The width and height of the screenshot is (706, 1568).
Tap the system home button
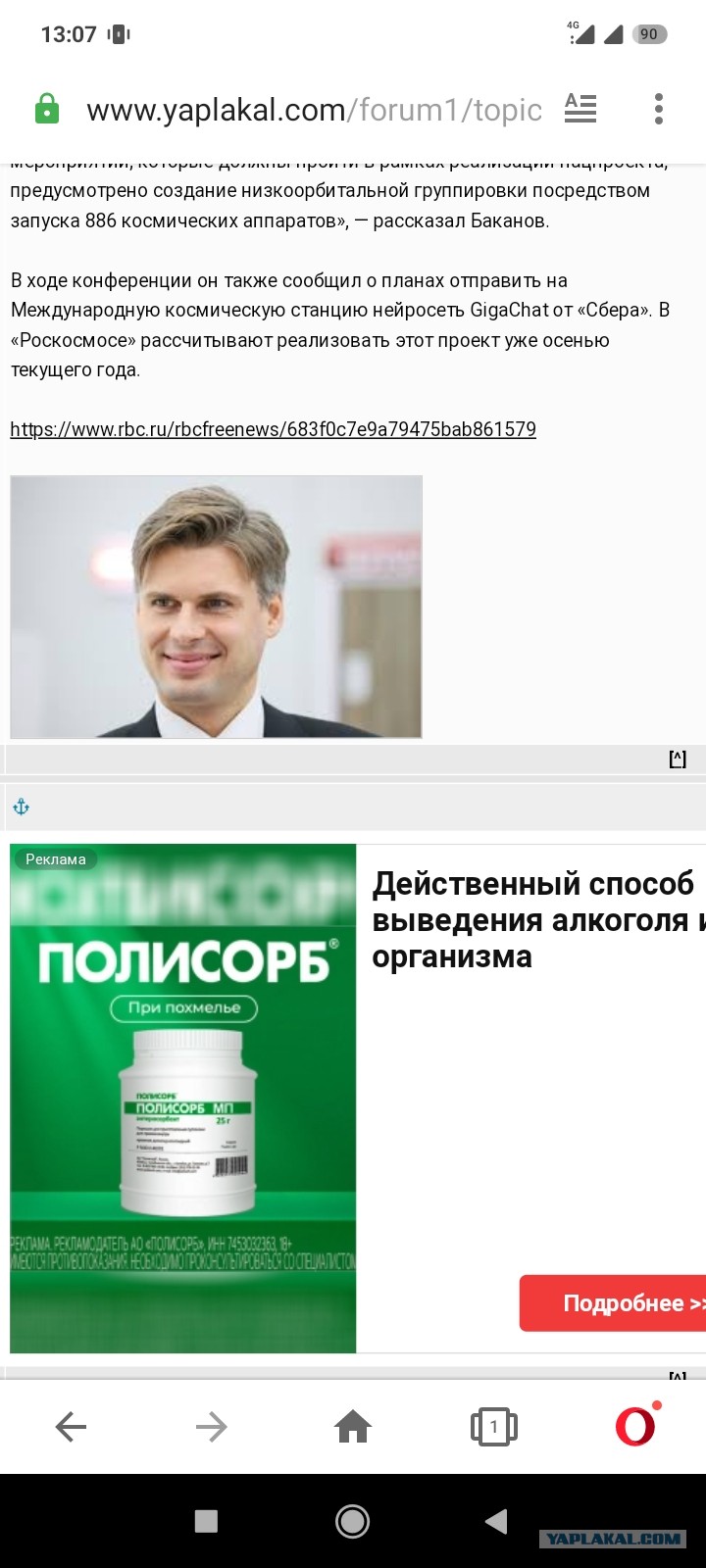click(x=352, y=1521)
